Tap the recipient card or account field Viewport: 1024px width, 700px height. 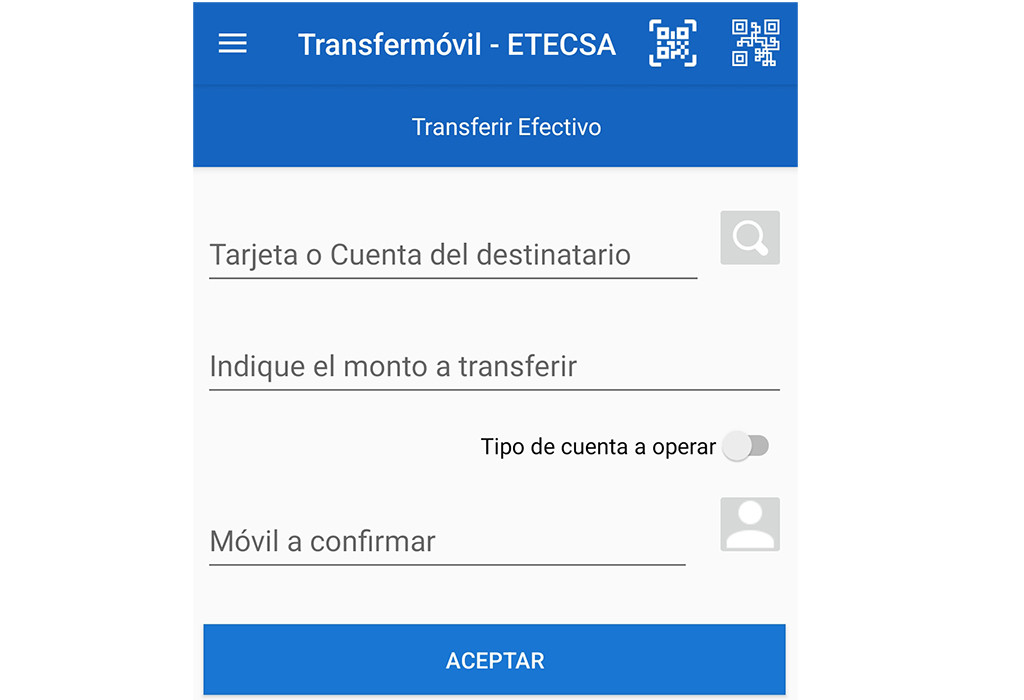[452, 255]
